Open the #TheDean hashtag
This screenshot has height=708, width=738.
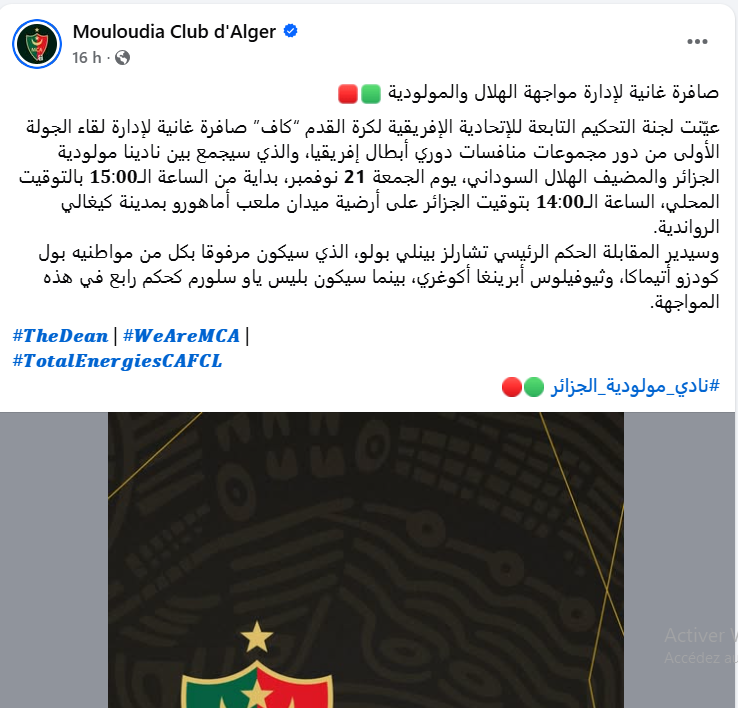click(59, 336)
